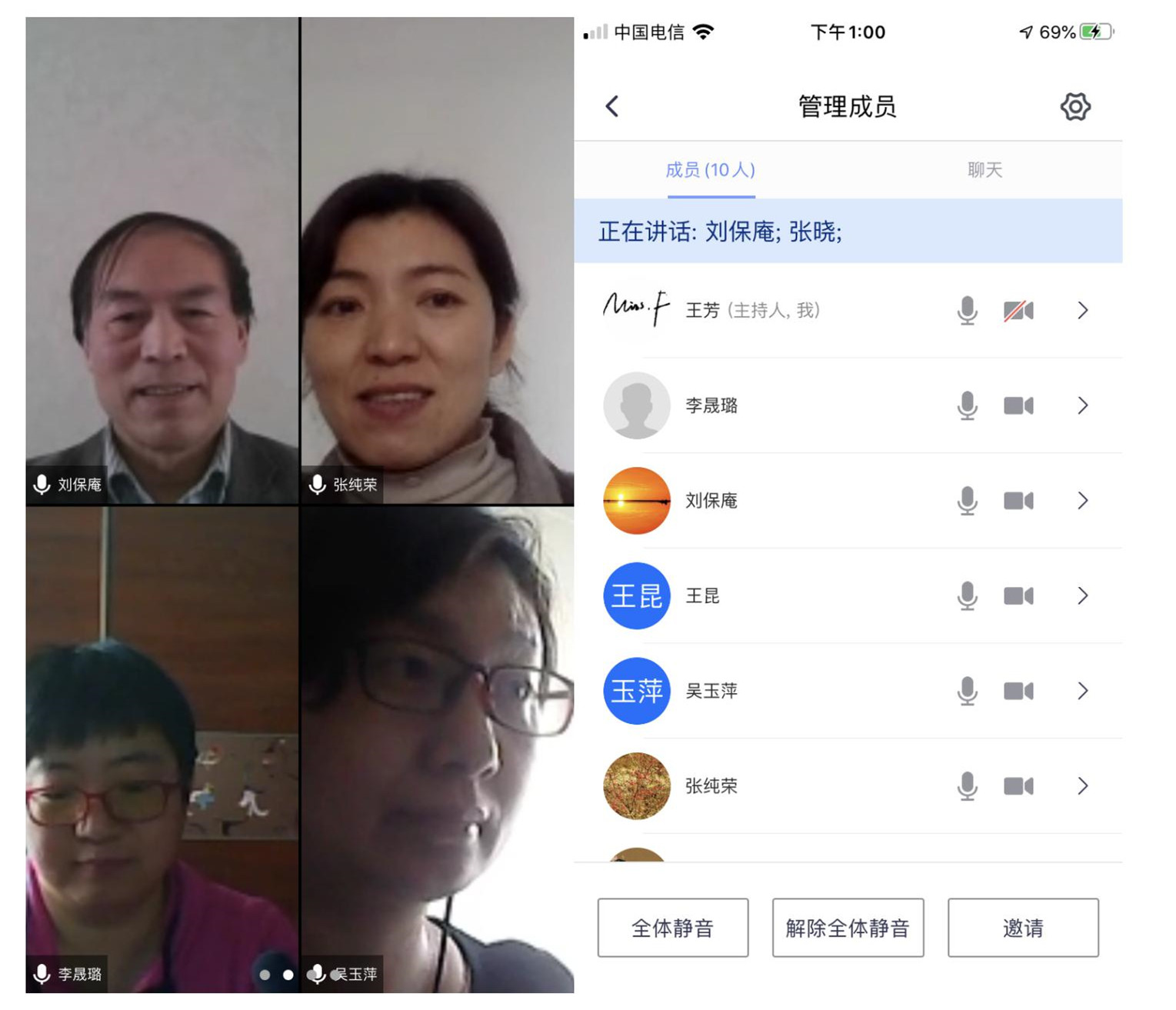Mute 张纯荣's microphone

click(x=967, y=786)
